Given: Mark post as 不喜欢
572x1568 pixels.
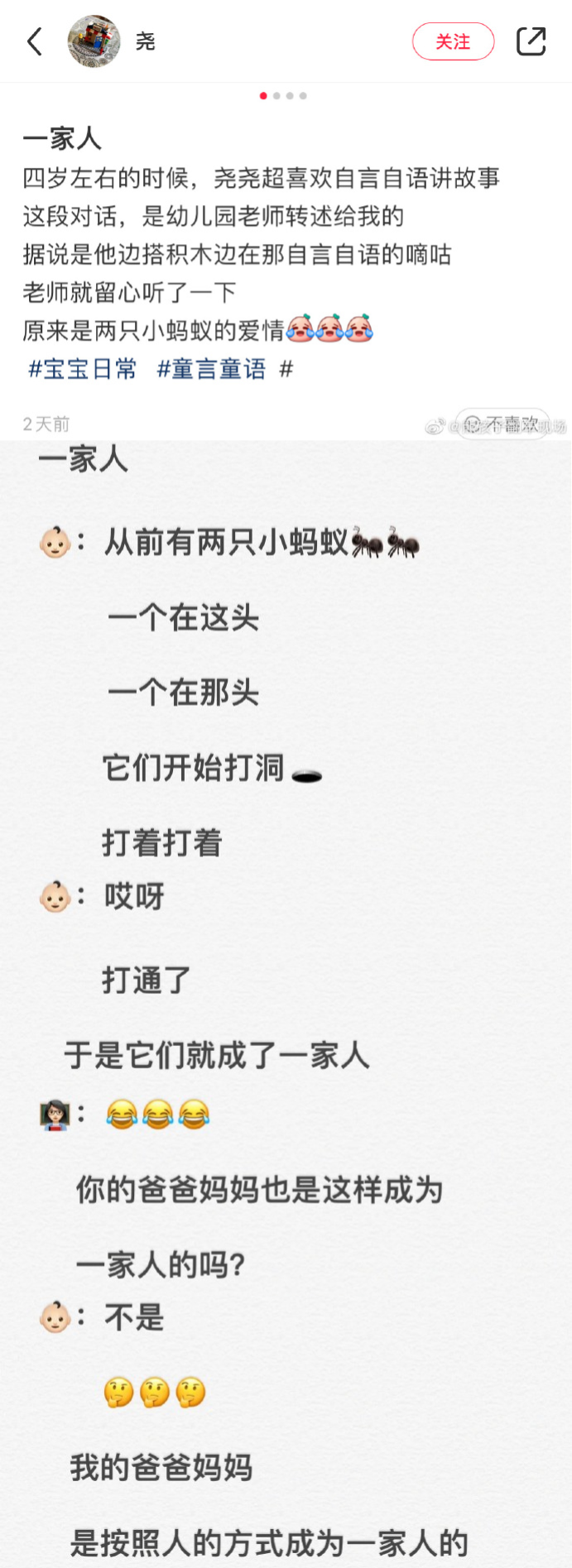Looking at the screenshot, I should [x=502, y=424].
